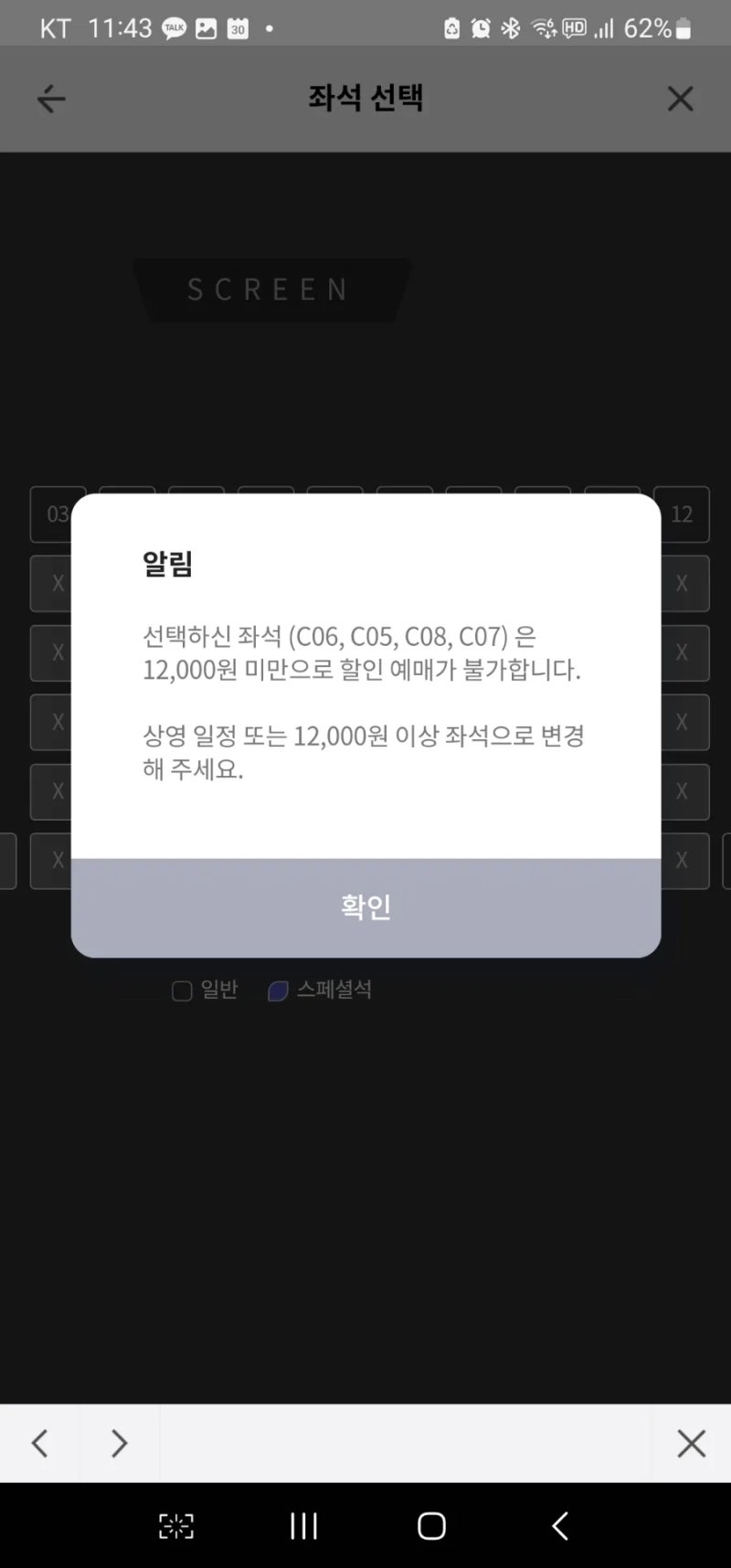Screen dimensions: 731x1568
Task: Open Android recent apps menu
Action: [x=302, y=1525]
